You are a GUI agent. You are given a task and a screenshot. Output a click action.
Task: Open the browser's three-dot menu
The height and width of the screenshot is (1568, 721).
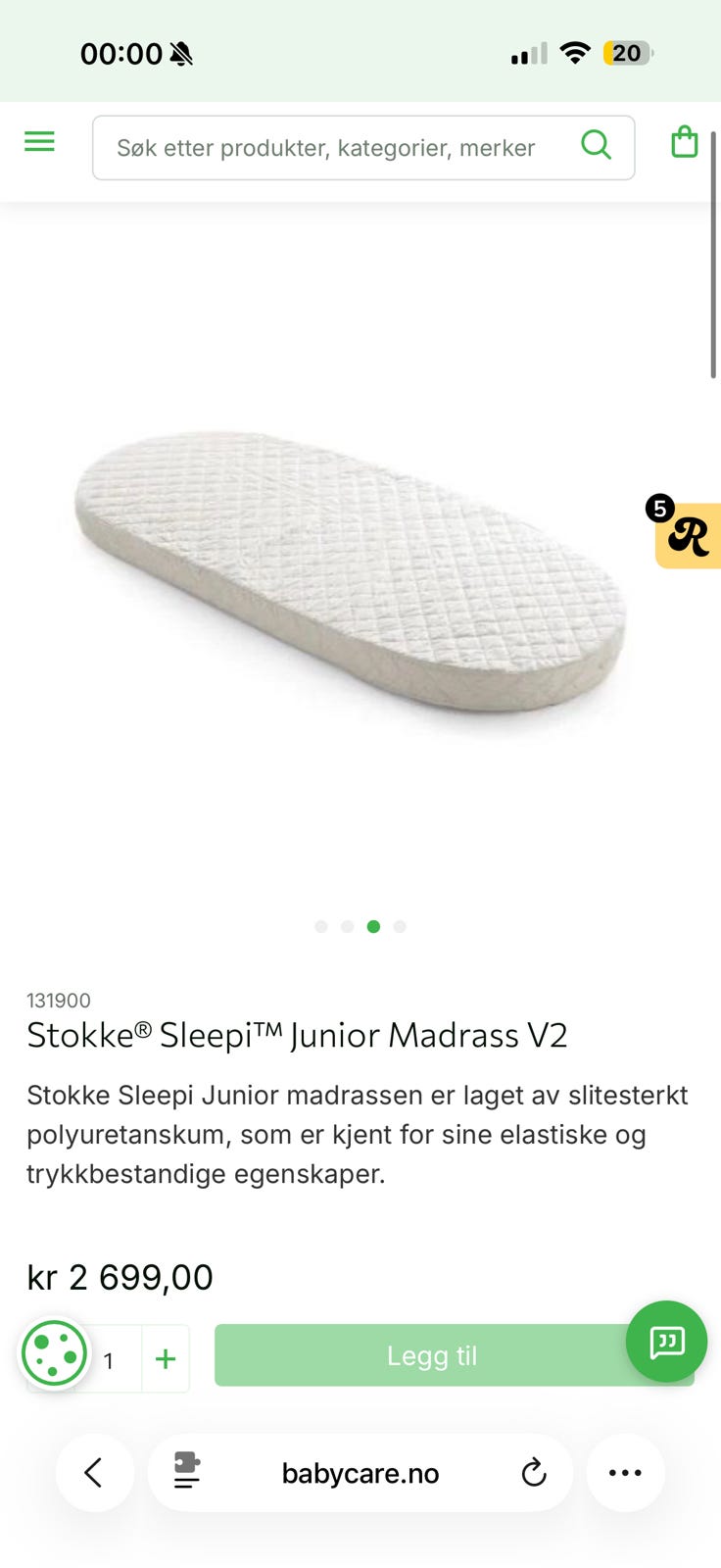pos(625,1473)
